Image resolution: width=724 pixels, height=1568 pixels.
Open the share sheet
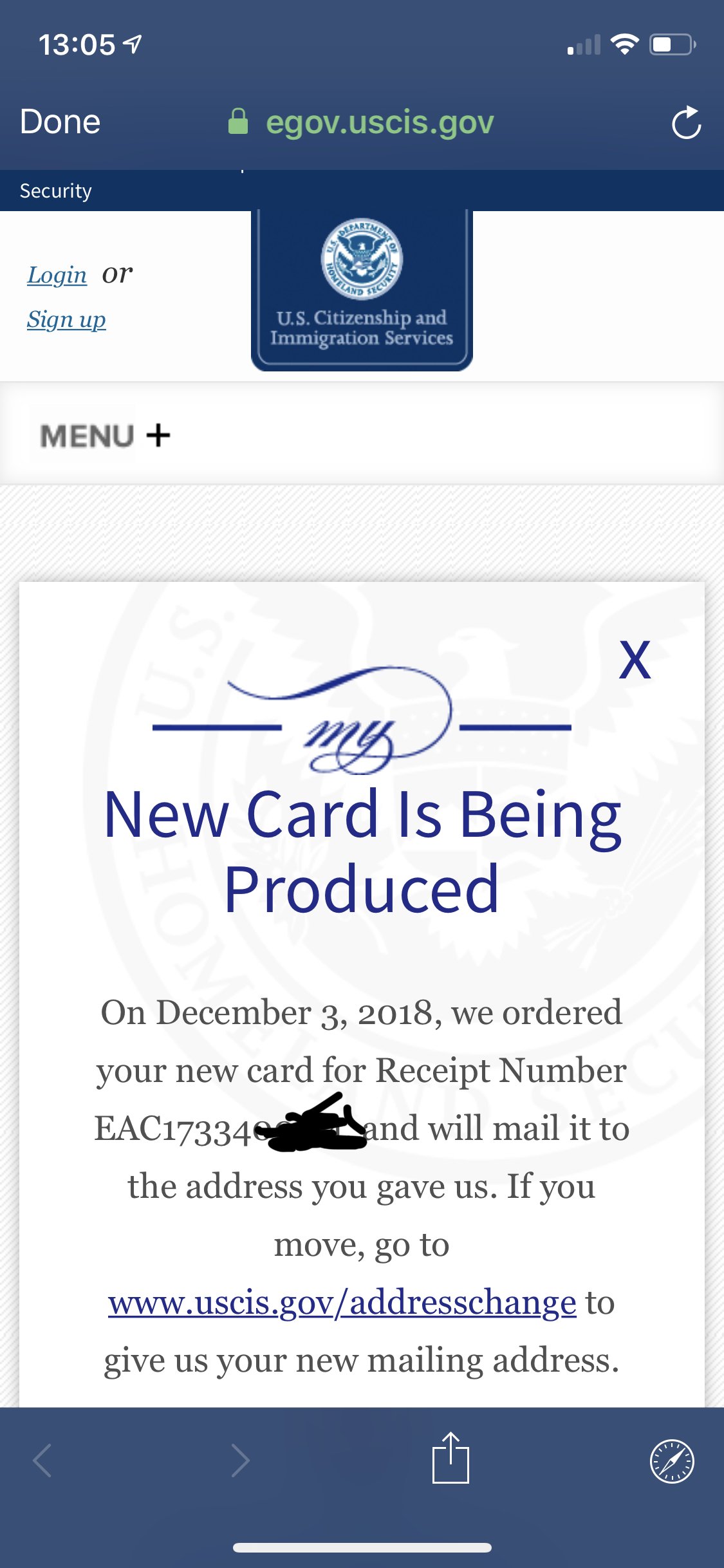450,1459
